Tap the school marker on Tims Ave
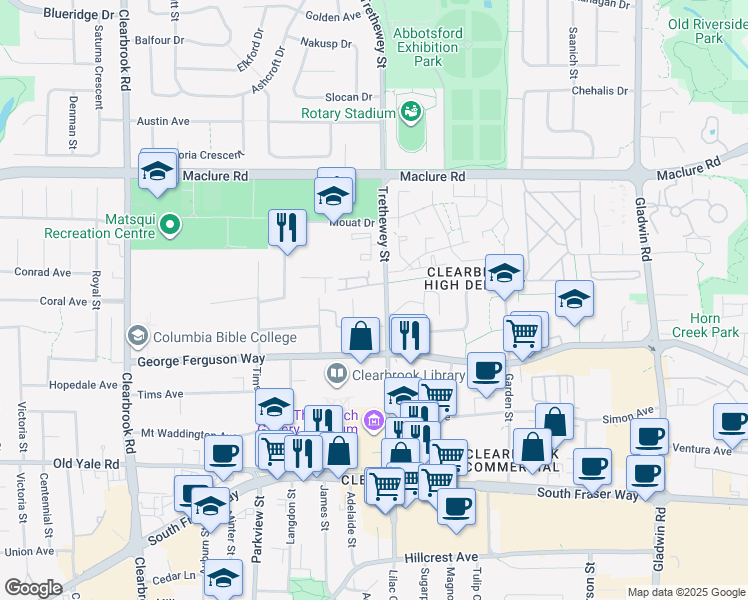Screen dimensions: 748x600 pos(274,407)
